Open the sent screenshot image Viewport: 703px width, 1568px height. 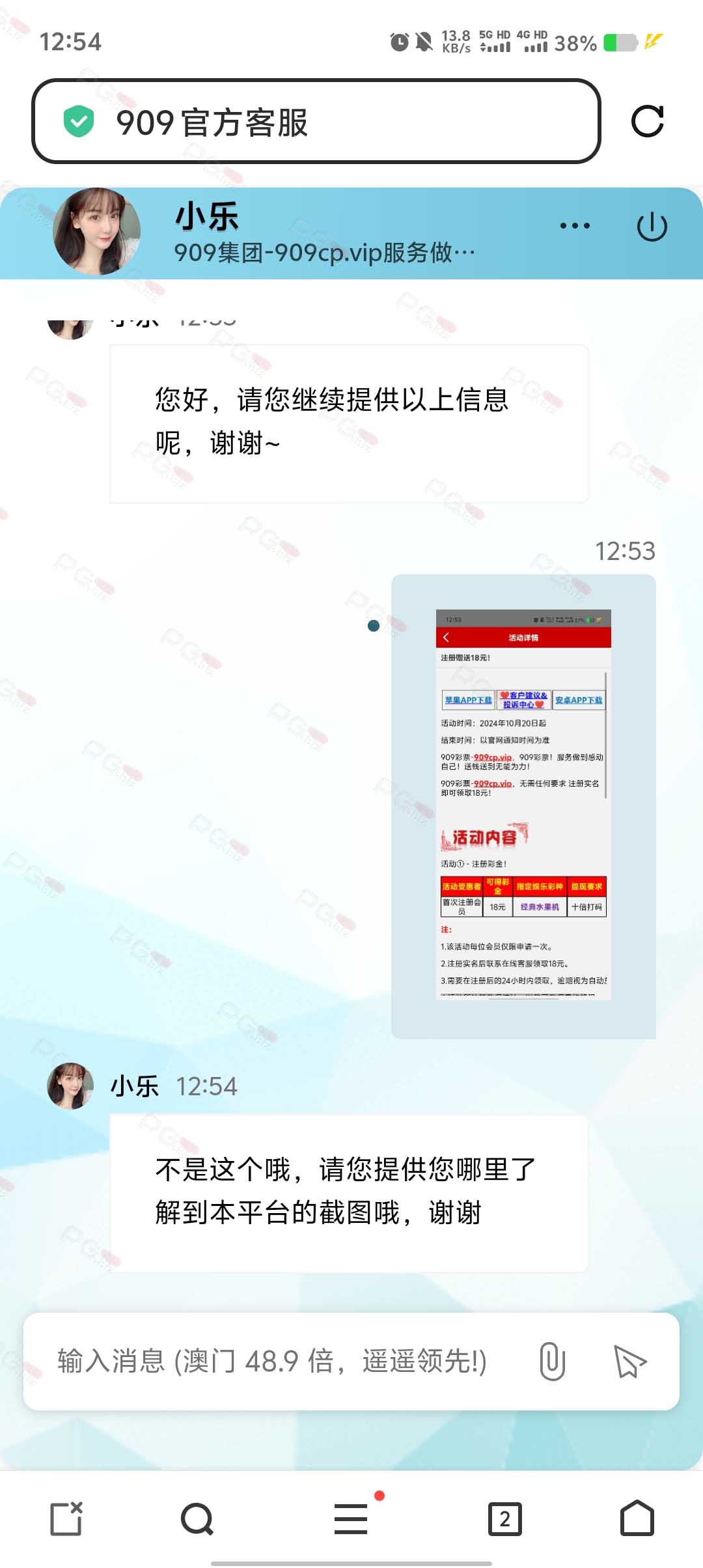(x=523, y=805)
